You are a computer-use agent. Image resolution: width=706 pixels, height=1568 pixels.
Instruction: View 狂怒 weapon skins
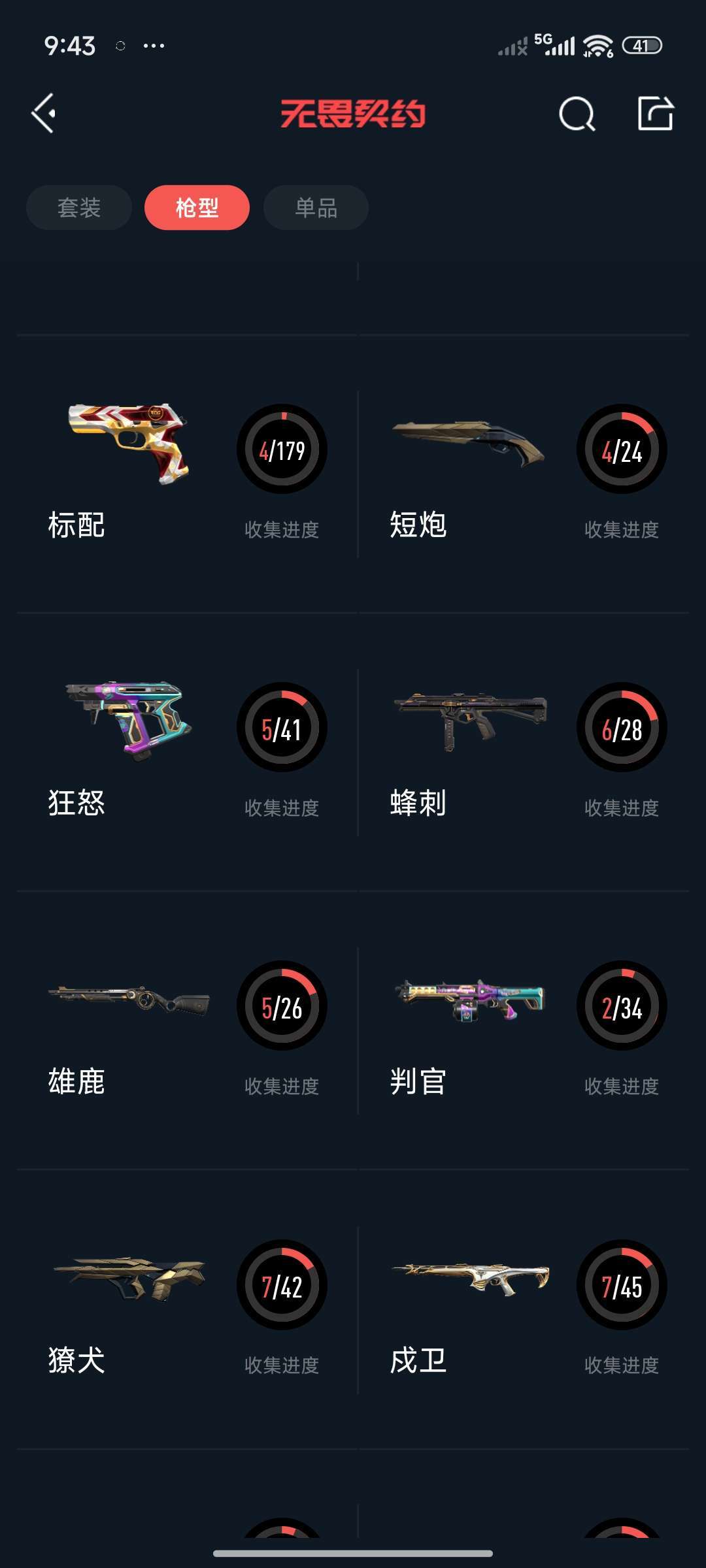pyautogui.click(x=187, y=753)
